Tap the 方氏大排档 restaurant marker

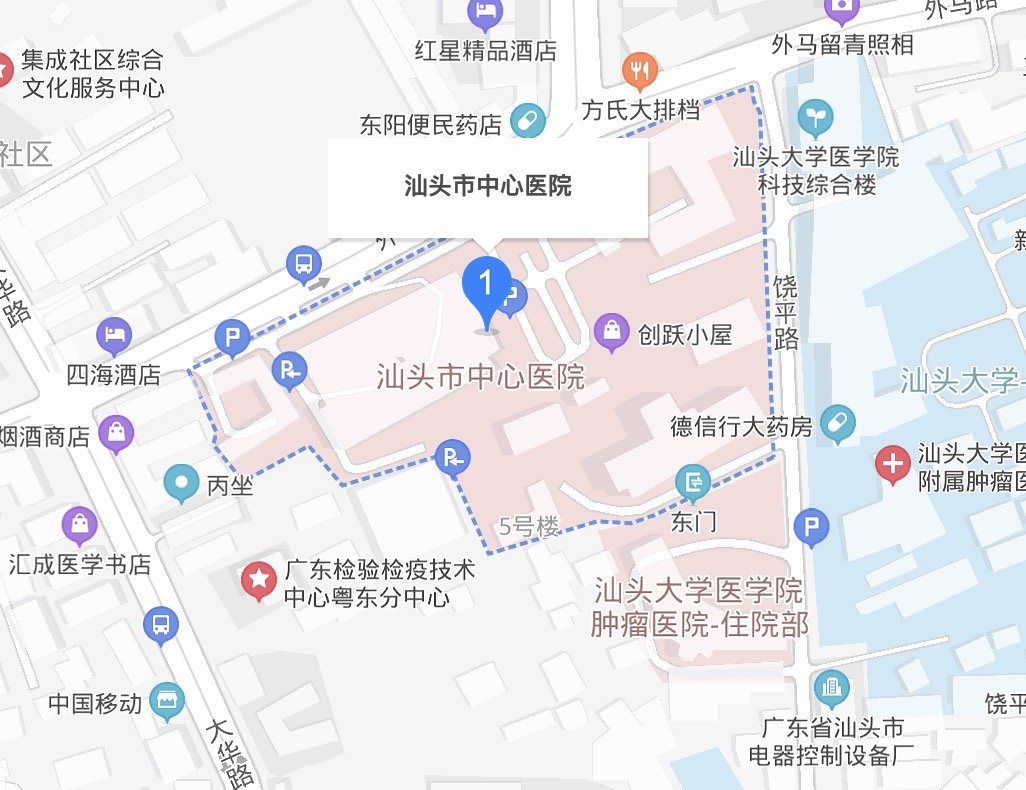point(640,71)
